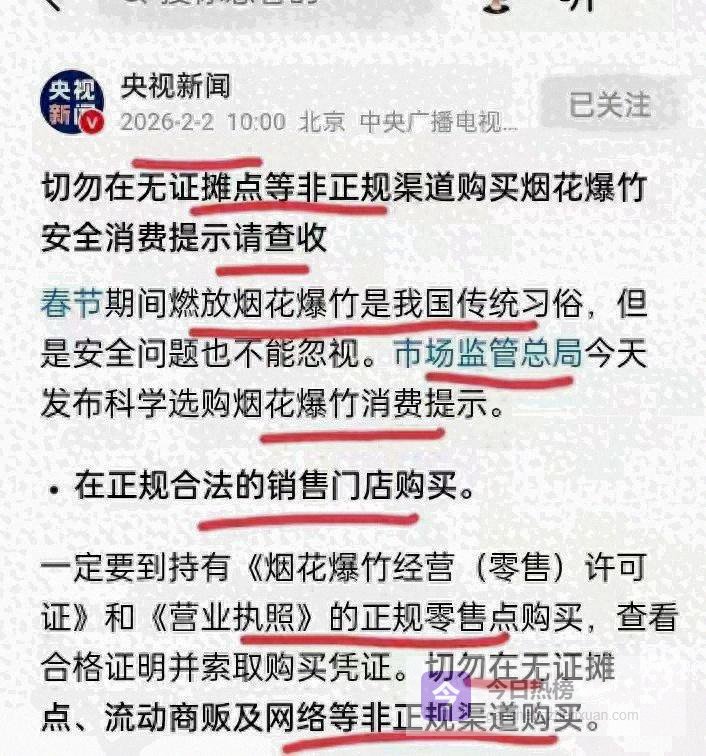The width and height of the screenshot is (706, 756).
Task: Open the 春节 topic link
Action: [71, 303]
